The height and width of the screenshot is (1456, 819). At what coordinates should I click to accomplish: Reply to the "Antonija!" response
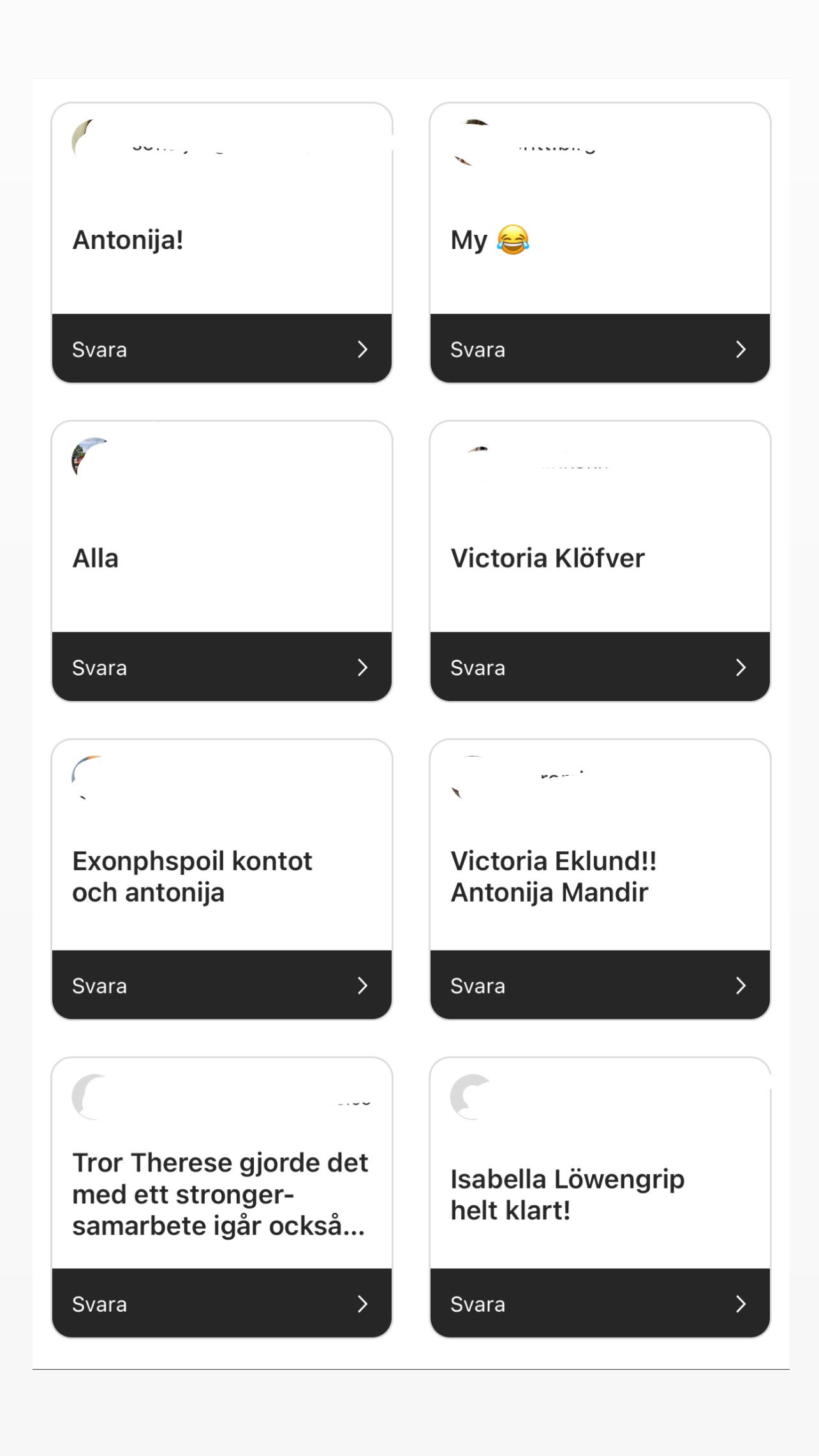tap(221, 348)
